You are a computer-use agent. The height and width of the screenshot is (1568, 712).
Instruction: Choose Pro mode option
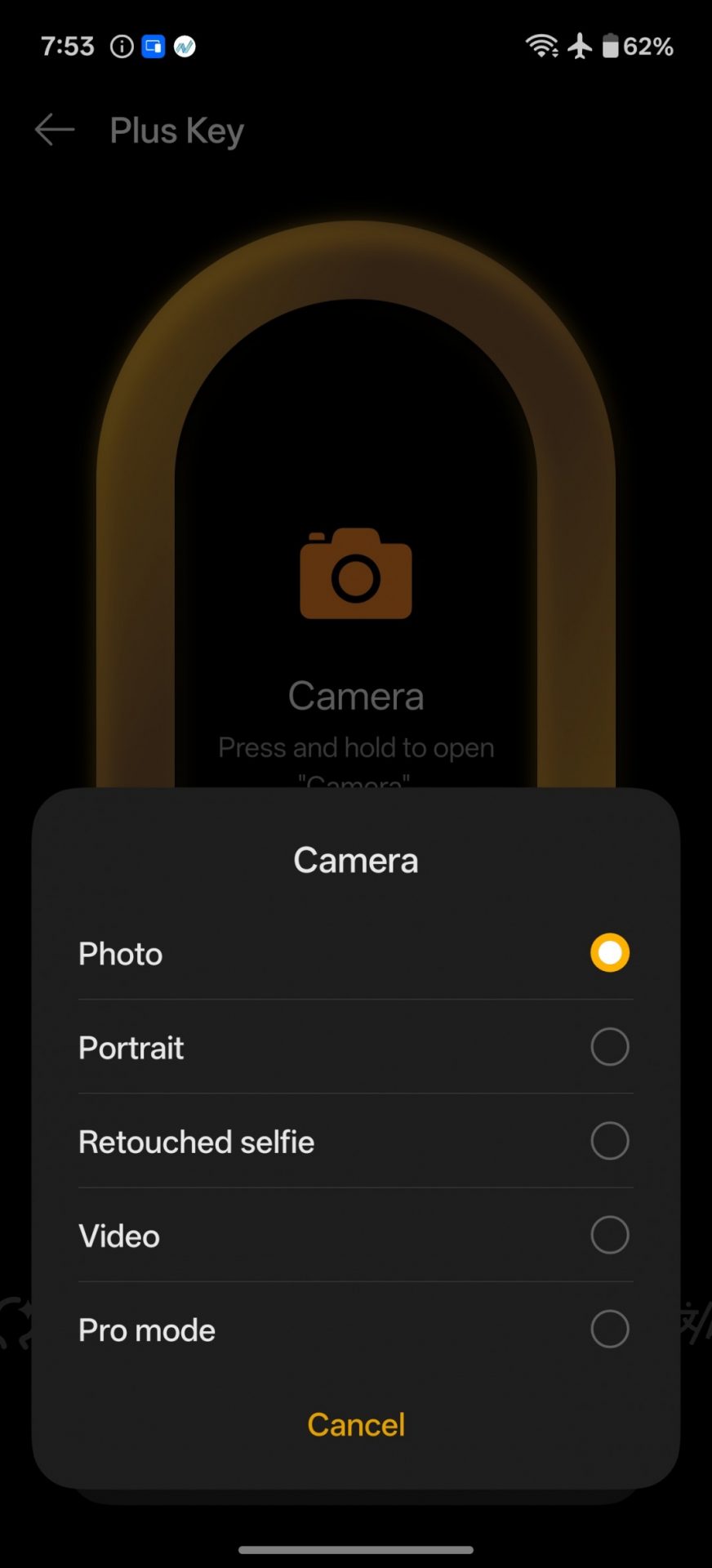(609, 1329)
